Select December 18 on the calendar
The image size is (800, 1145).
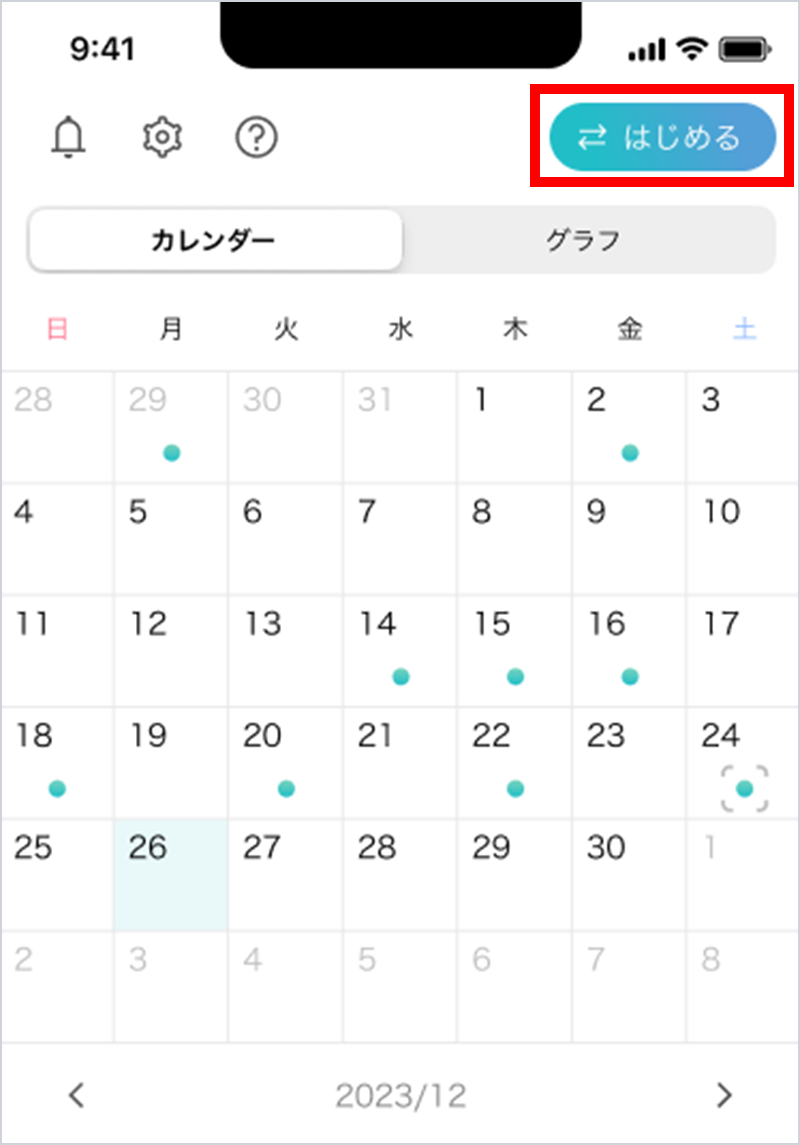click(x=57, y=762)
